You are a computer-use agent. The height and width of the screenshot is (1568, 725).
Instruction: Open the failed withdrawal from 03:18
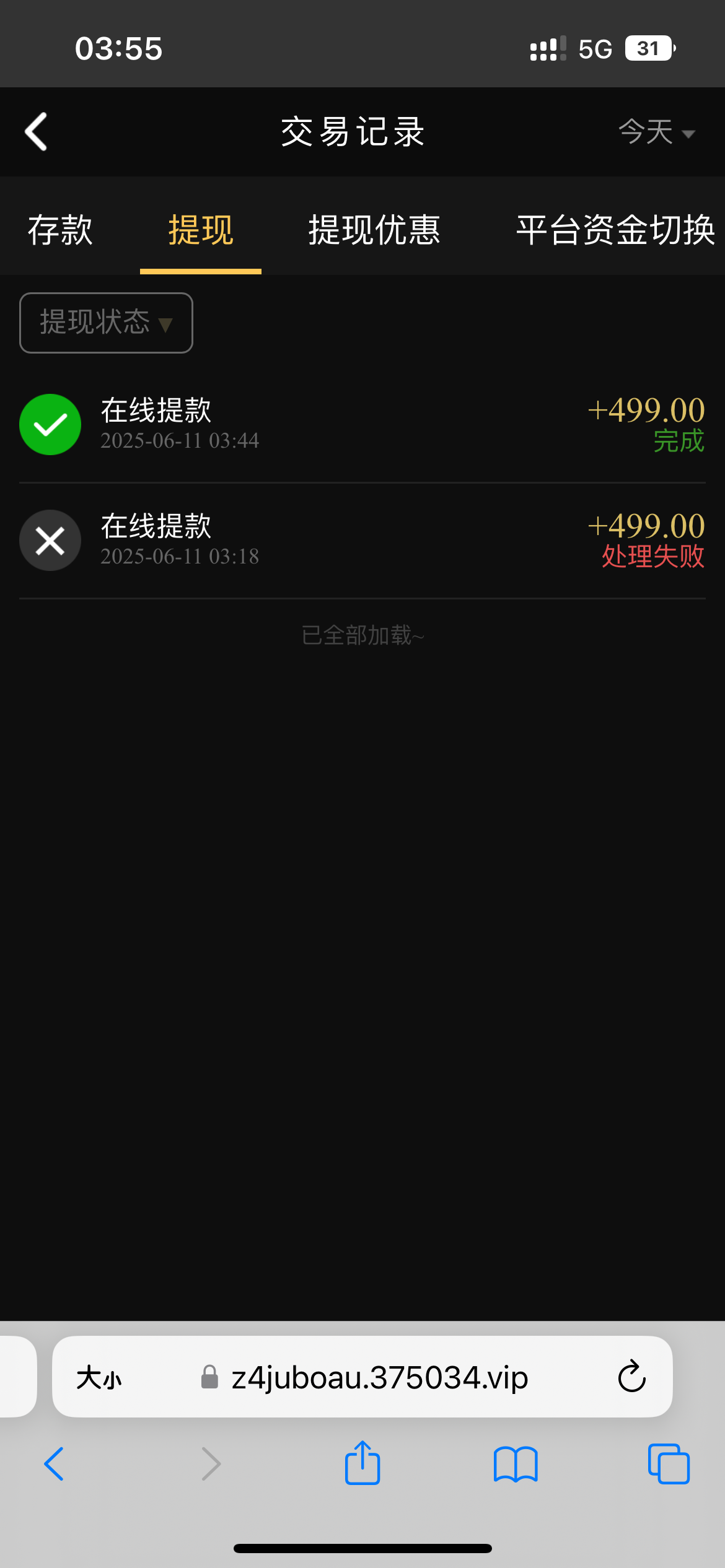(362, 541)
